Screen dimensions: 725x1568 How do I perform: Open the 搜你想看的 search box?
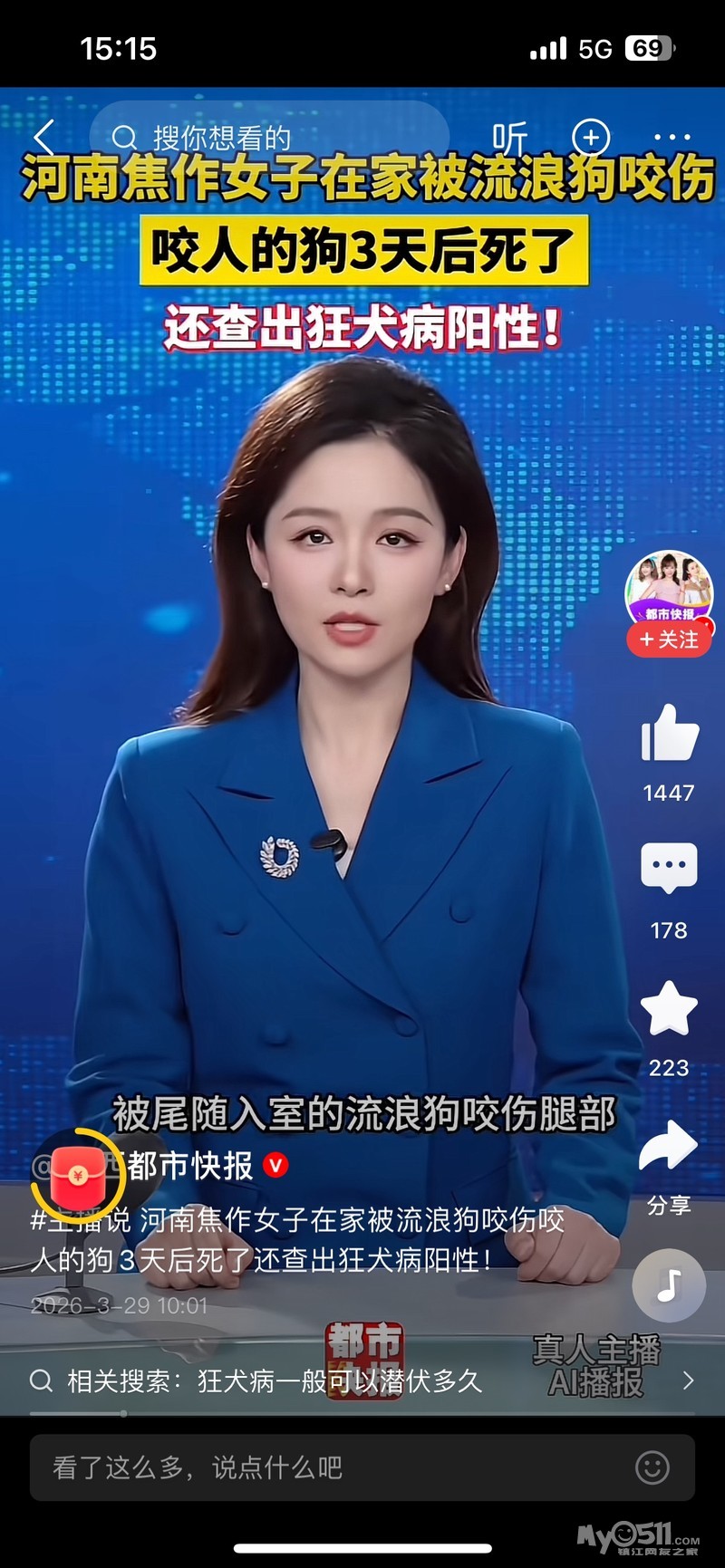pos(270,138)
